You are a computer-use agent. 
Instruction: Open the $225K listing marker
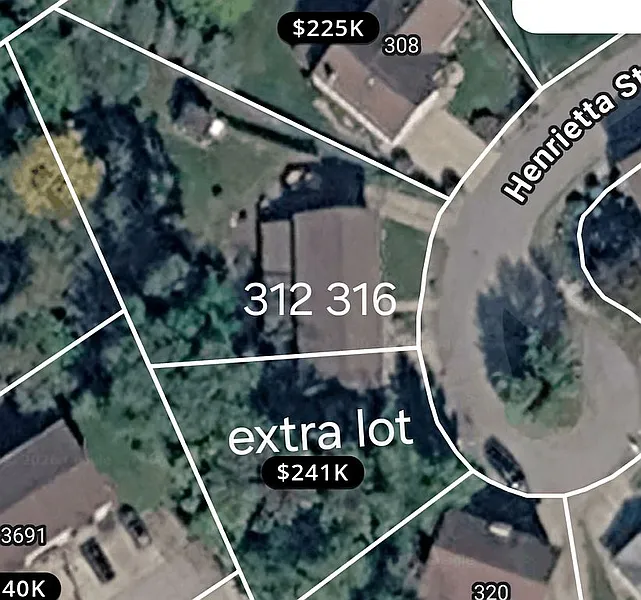tap(328, 28)
